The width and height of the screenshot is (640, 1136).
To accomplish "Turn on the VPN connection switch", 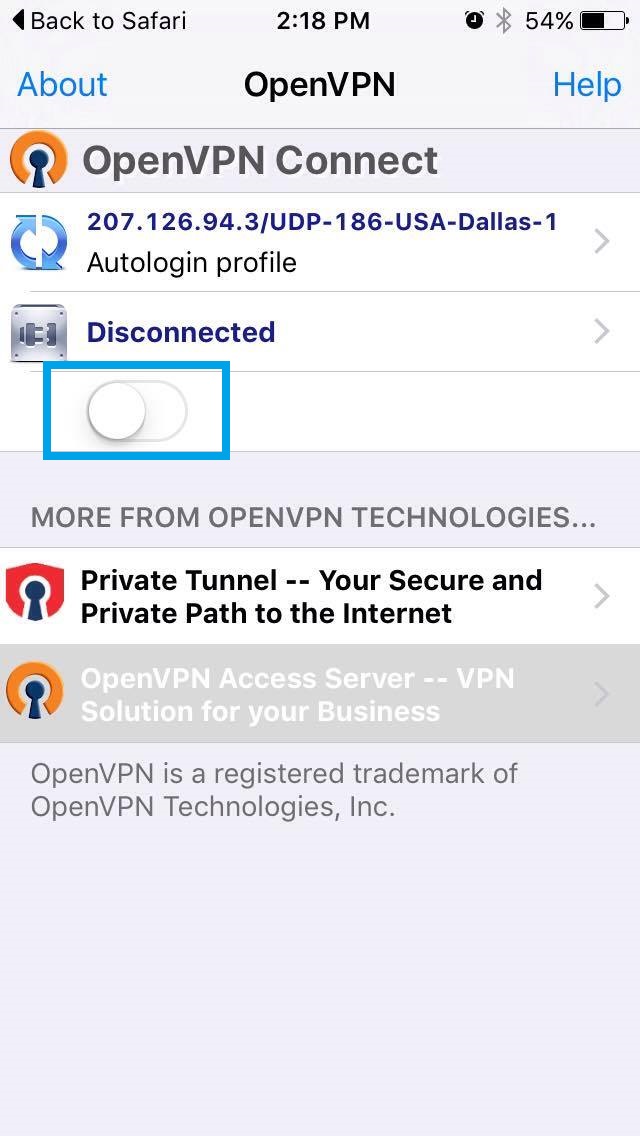I will 137,411.
